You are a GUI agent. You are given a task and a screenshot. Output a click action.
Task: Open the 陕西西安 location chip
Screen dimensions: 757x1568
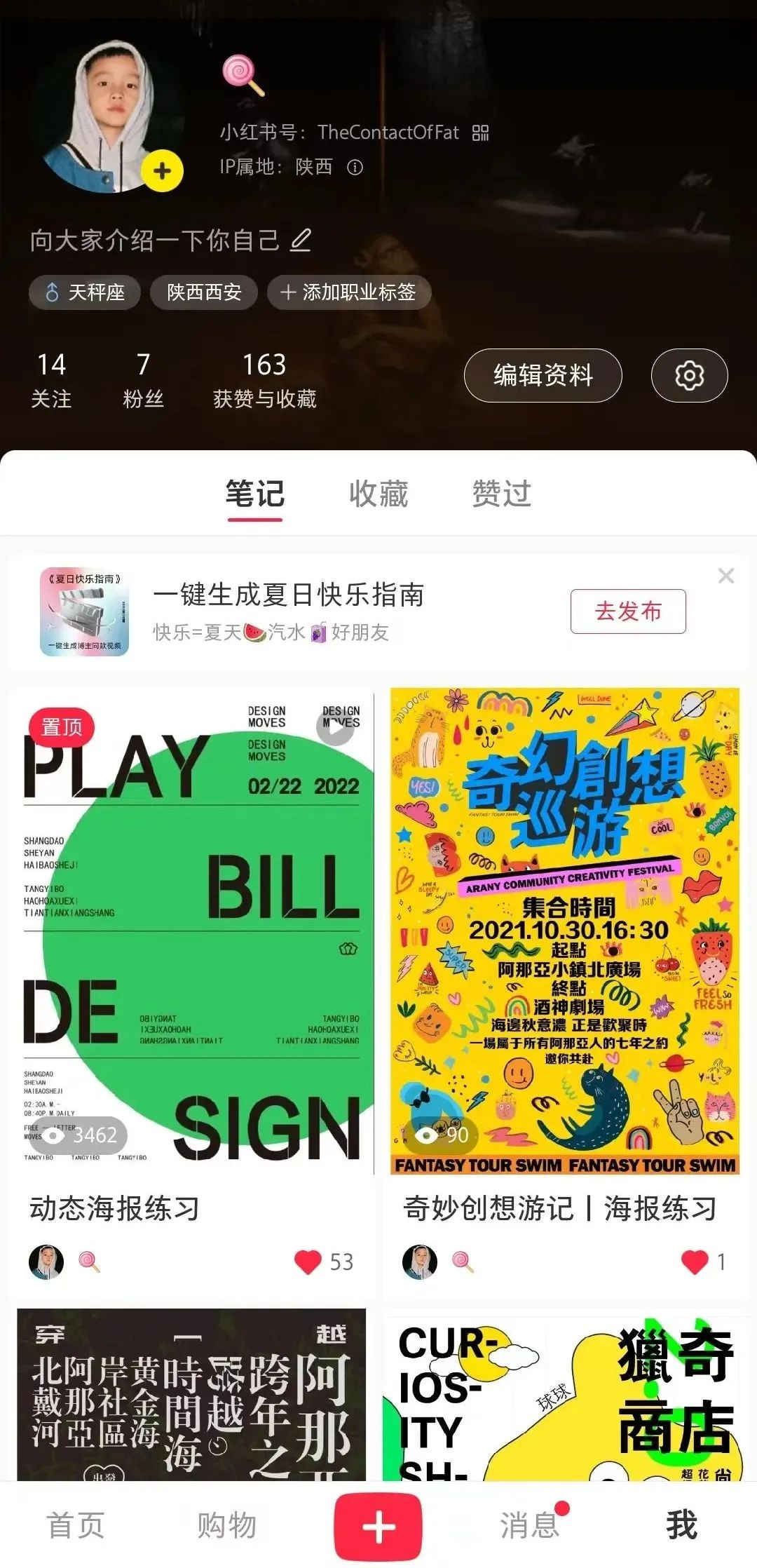204,292
